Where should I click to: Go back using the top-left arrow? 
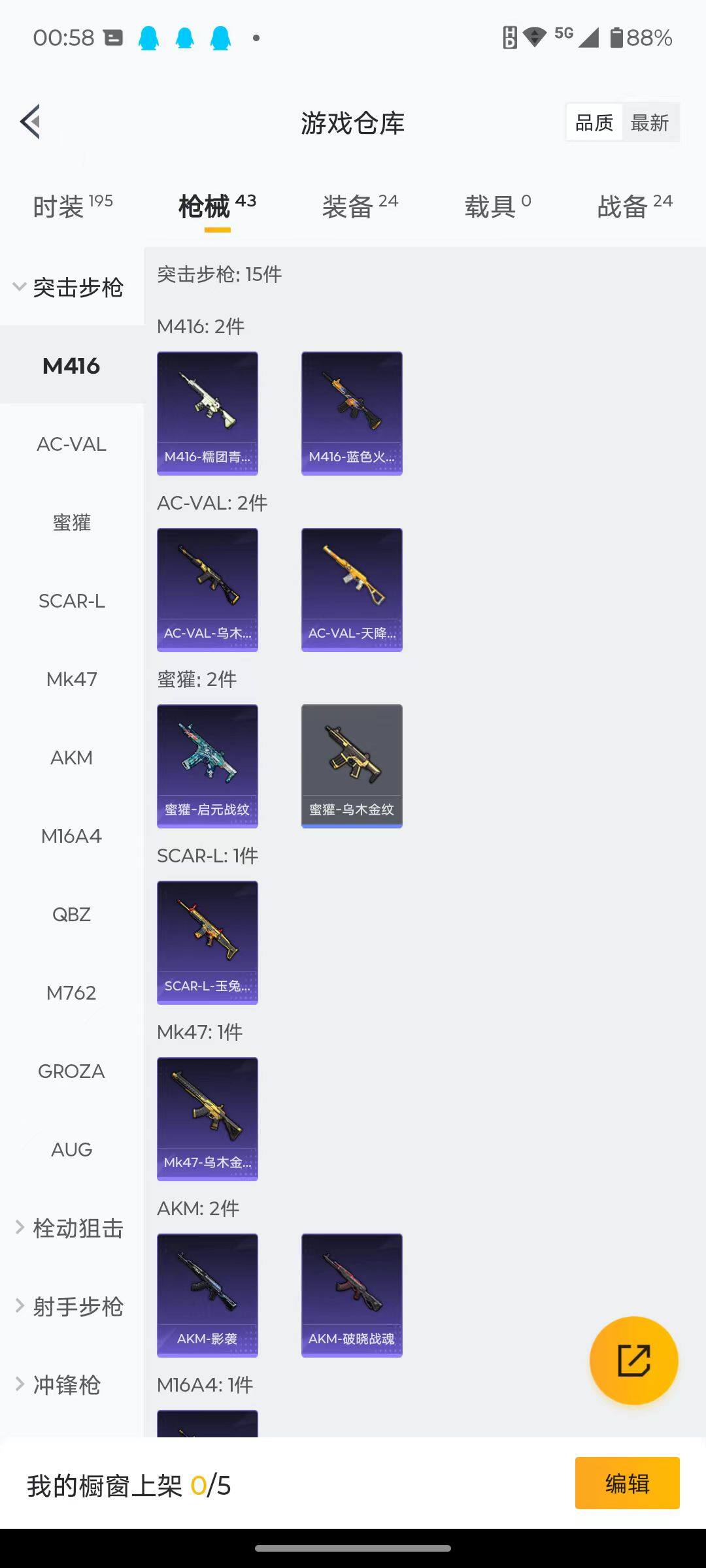(31, 122)
